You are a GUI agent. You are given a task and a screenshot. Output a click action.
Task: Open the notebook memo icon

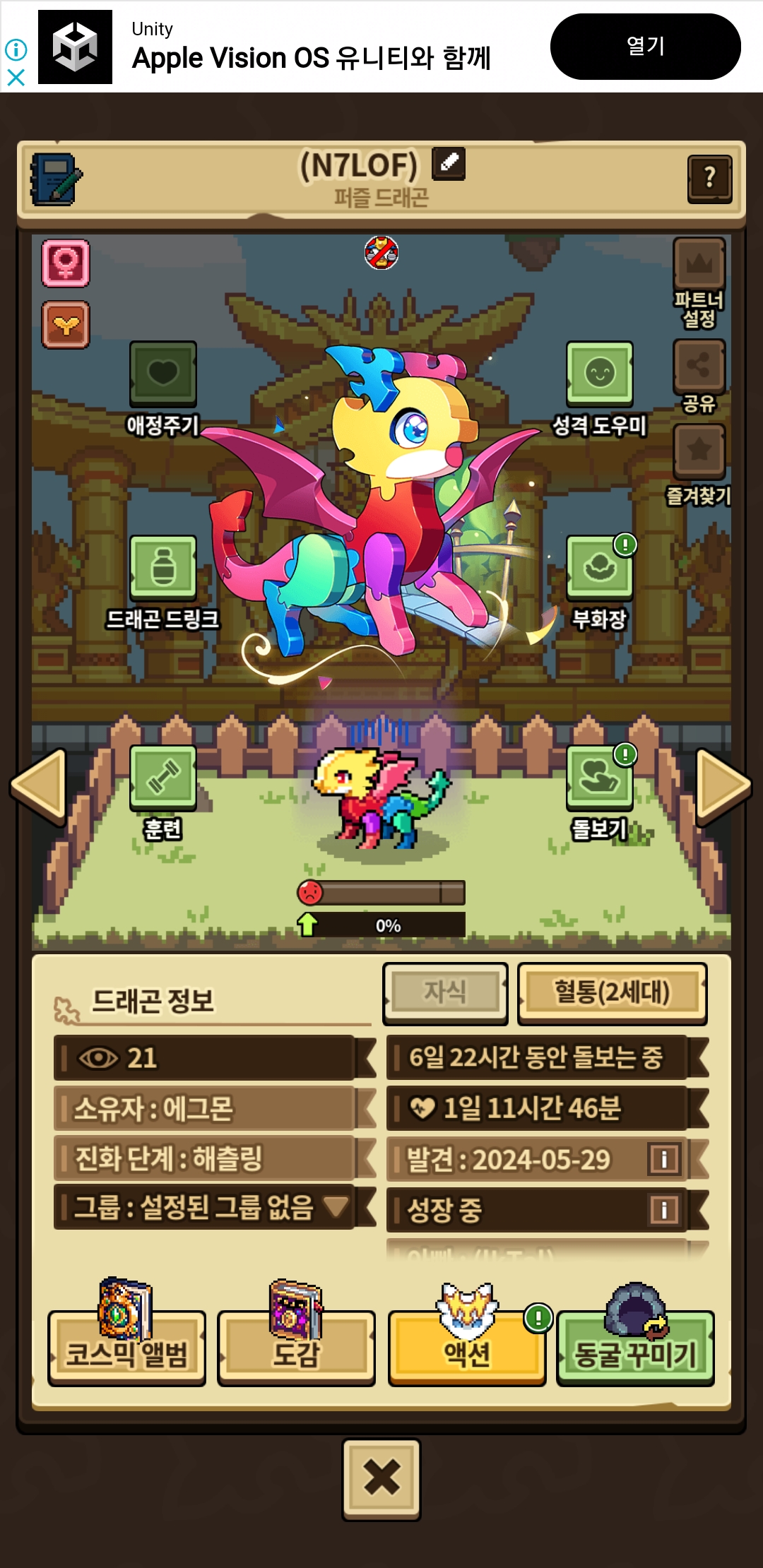[x=56, y=179]
